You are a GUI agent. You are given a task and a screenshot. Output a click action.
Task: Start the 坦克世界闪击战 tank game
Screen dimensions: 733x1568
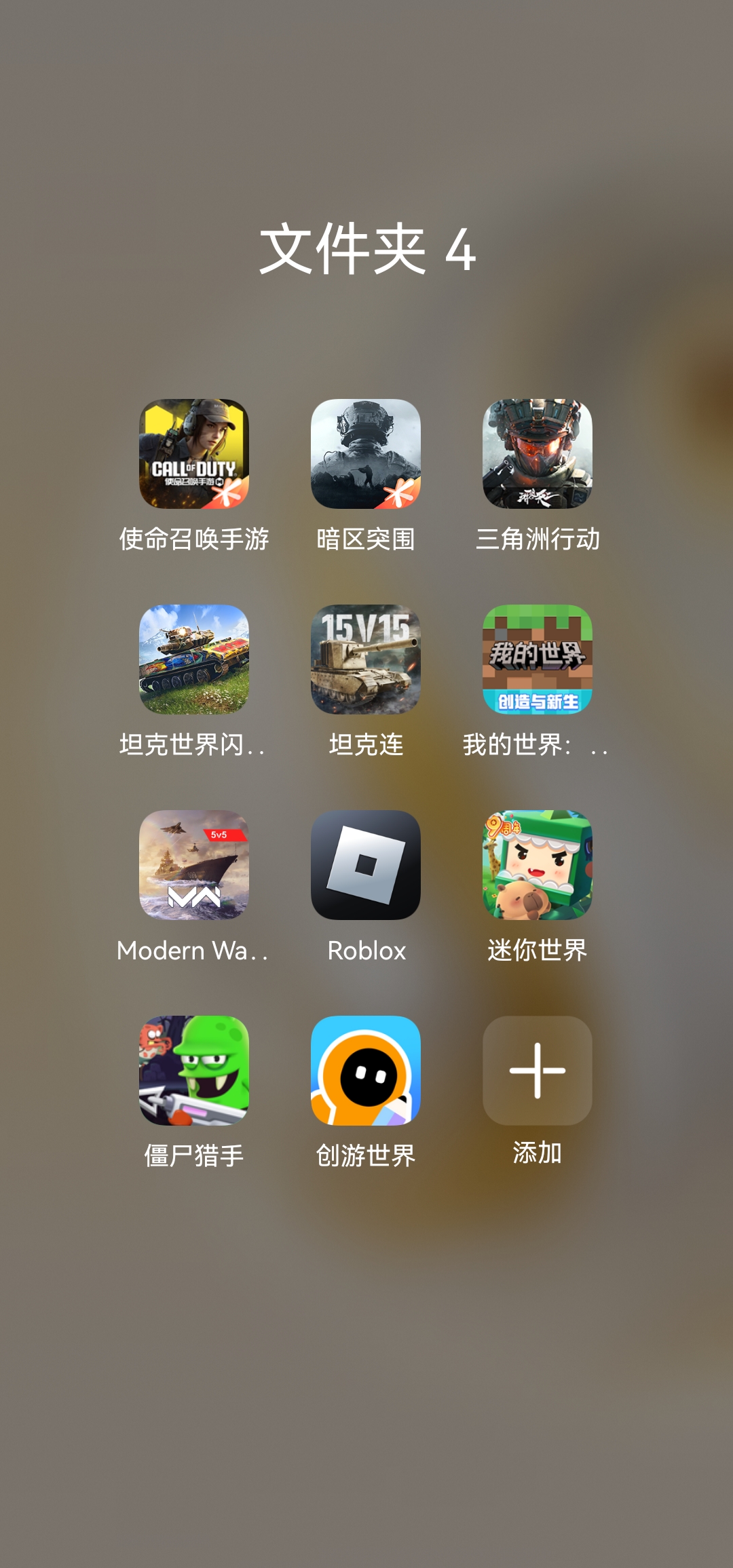pyautogui.click(x=194, y=659)
